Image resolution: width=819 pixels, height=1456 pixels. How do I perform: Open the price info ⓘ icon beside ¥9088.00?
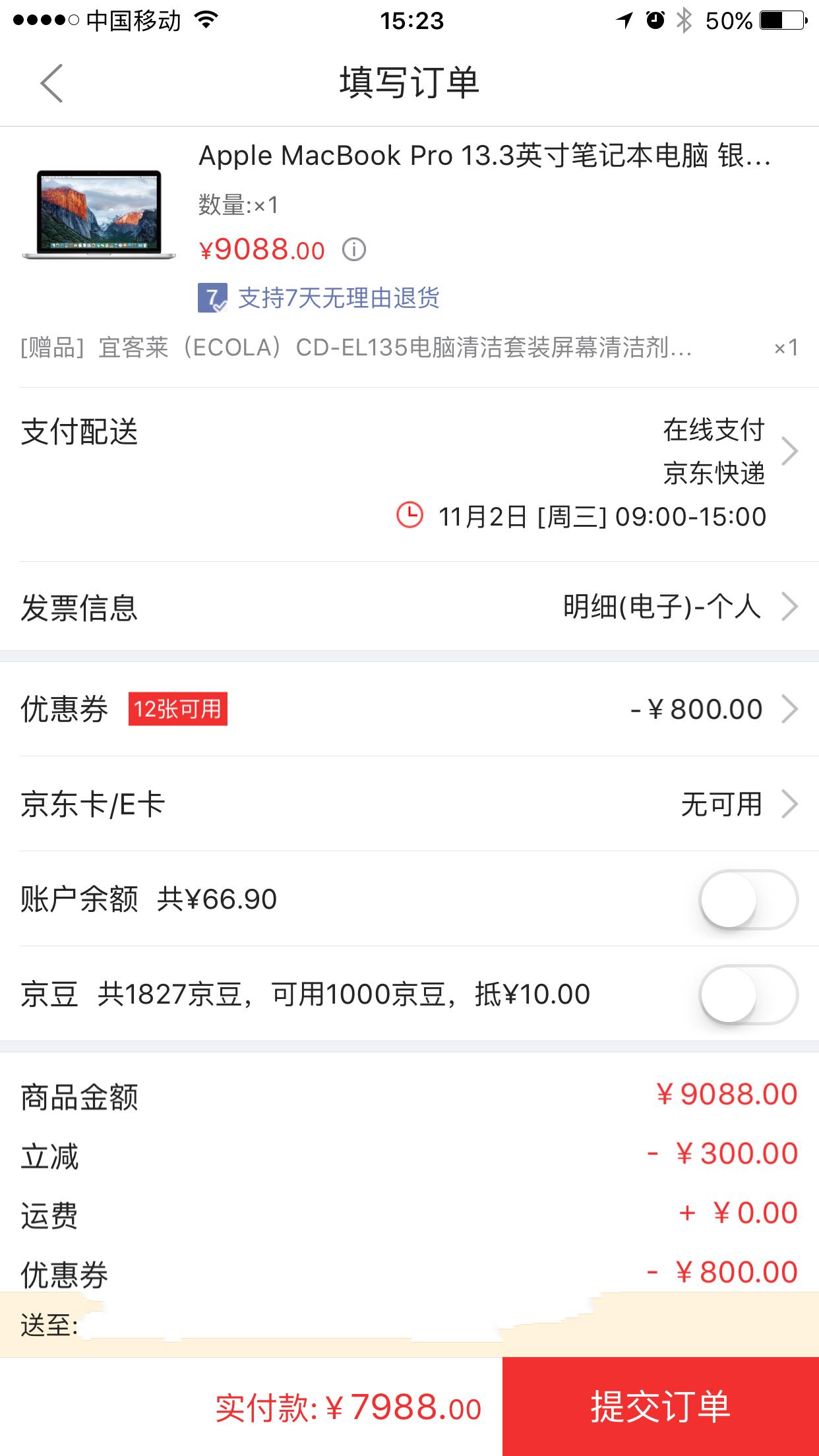click(x=354, y=251)
